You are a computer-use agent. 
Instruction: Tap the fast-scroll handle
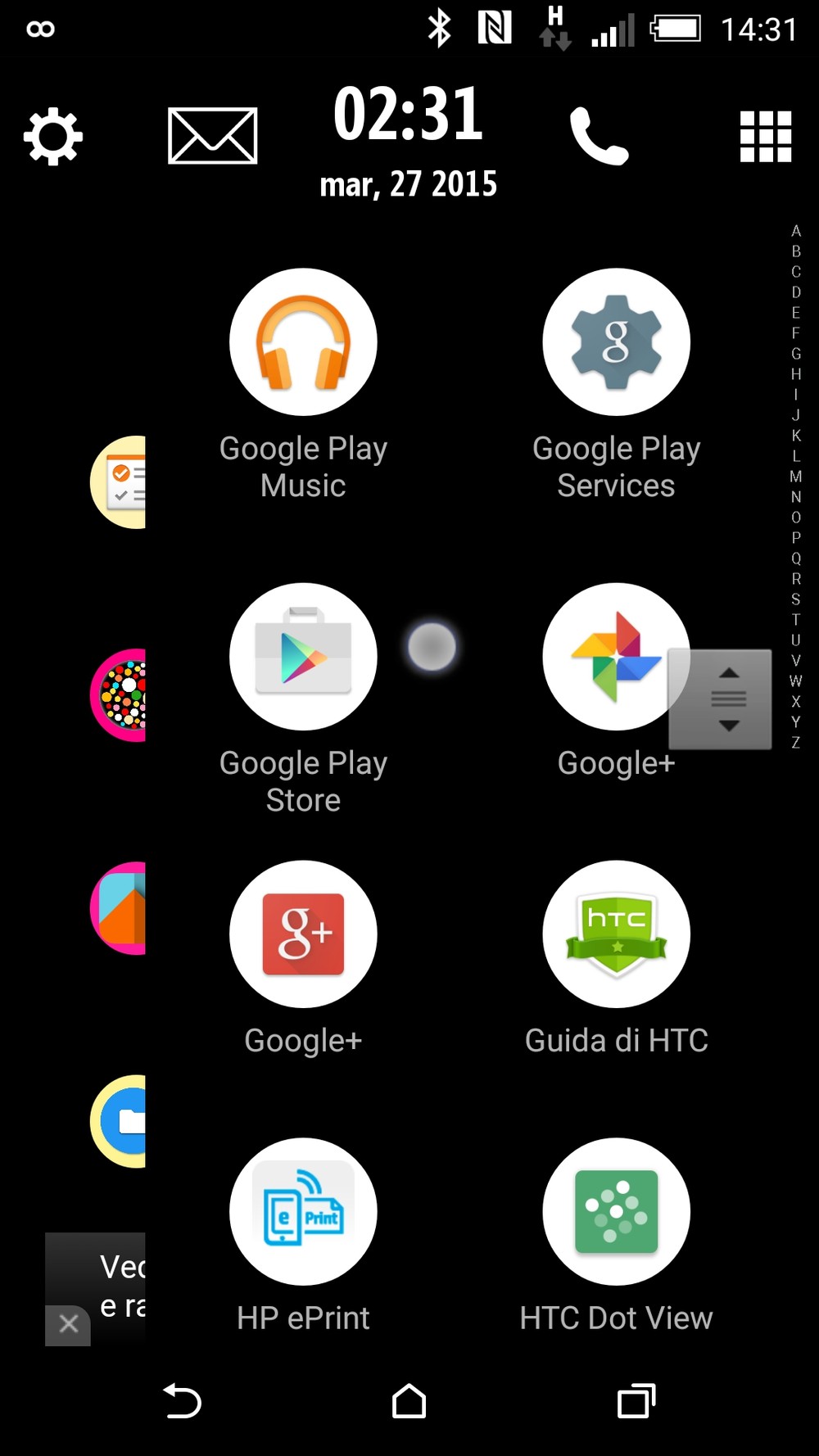720,699
